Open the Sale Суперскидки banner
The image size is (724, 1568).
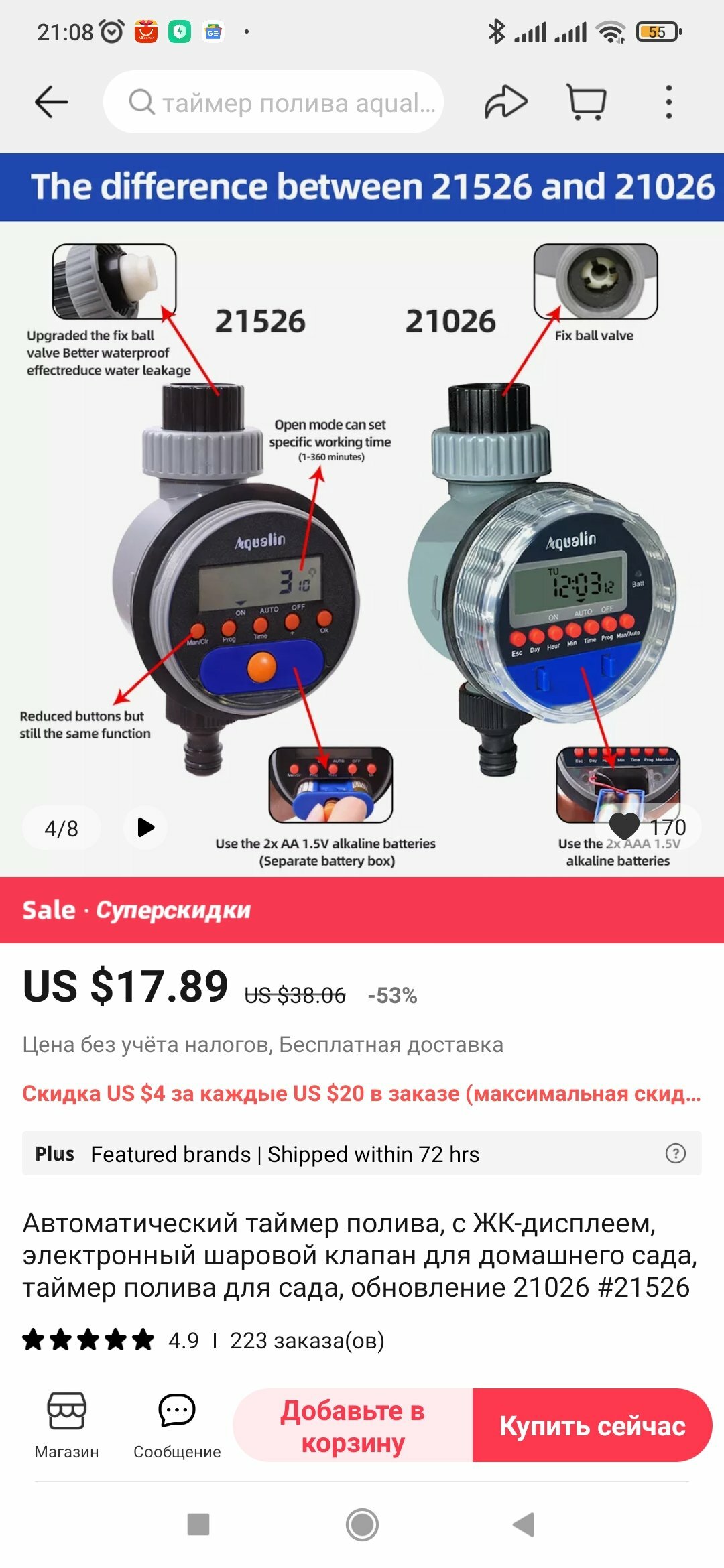pyautogui.click(x=362, y=910)
